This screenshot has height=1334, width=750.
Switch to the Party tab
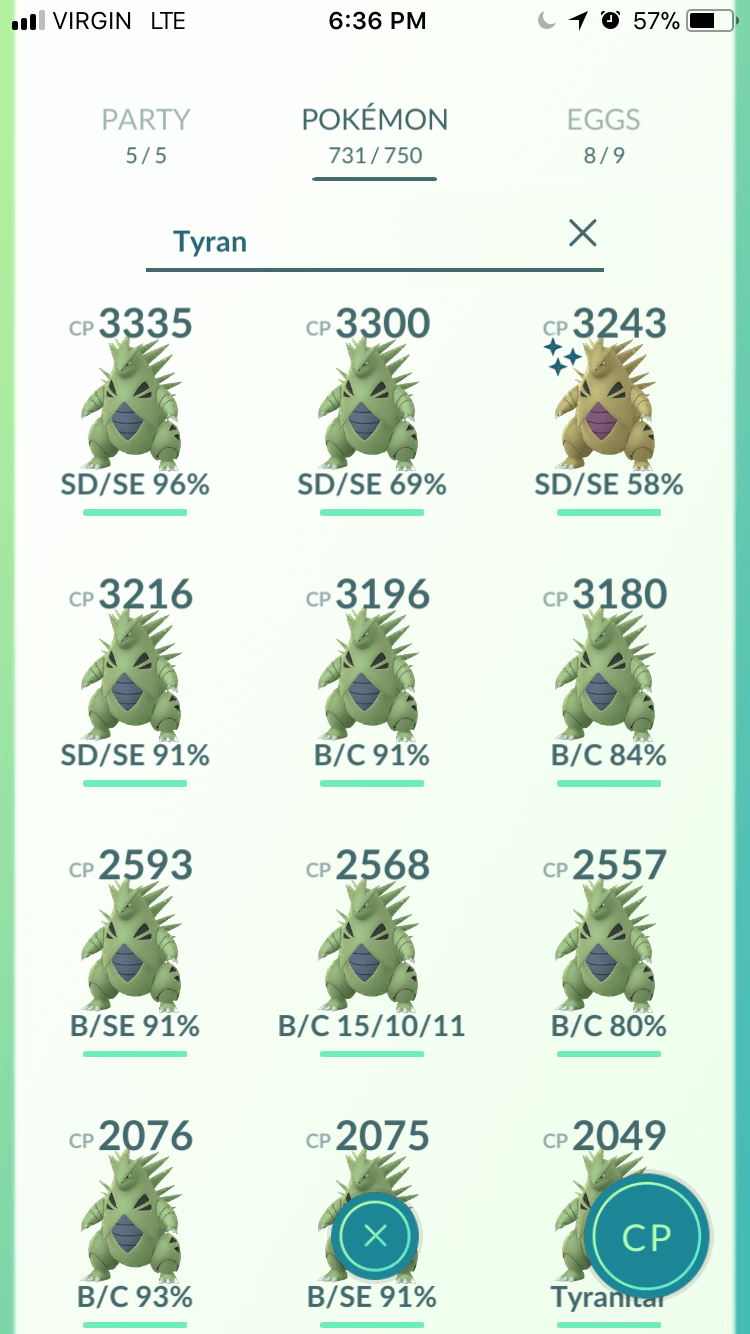point(146,136)
